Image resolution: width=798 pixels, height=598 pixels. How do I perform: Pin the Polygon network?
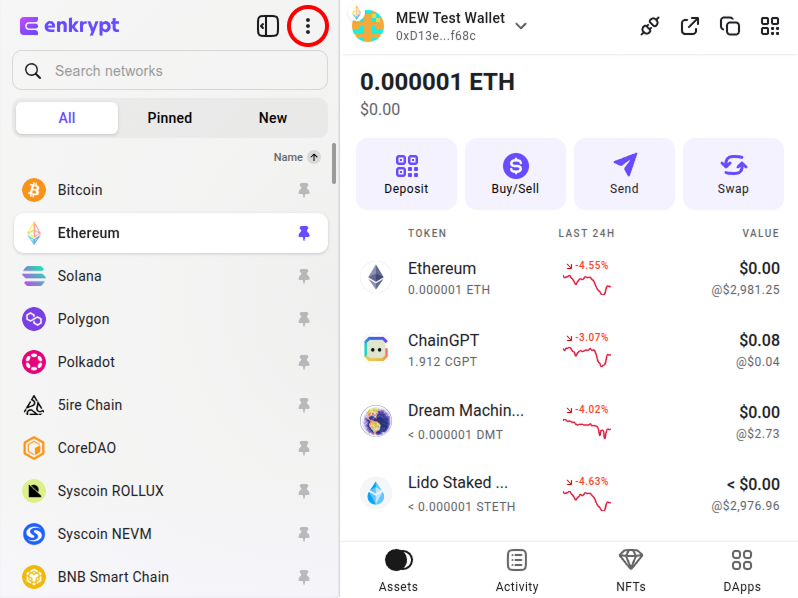point(304,319)
